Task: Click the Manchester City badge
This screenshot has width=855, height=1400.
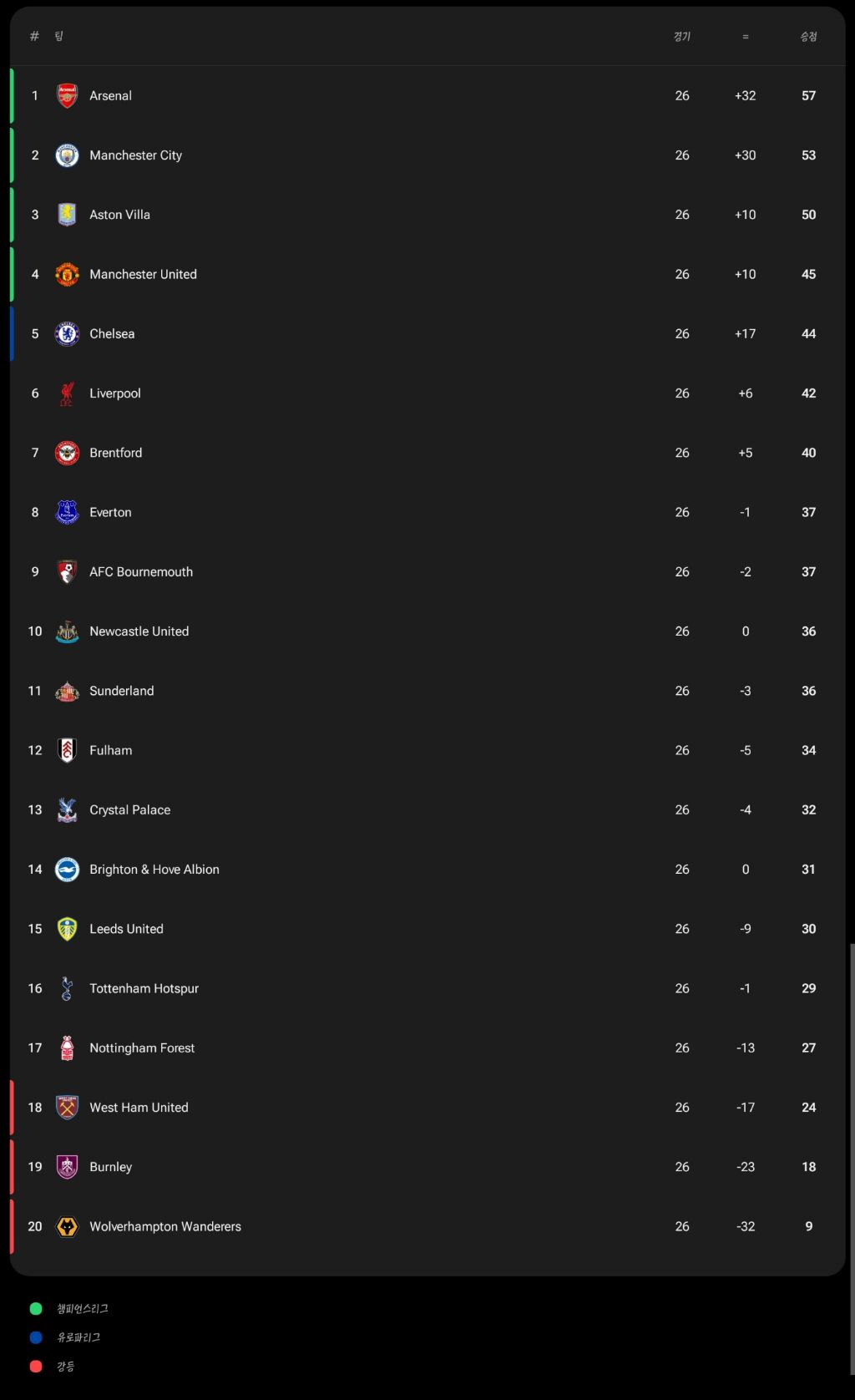Action: [x=67, y=155]
